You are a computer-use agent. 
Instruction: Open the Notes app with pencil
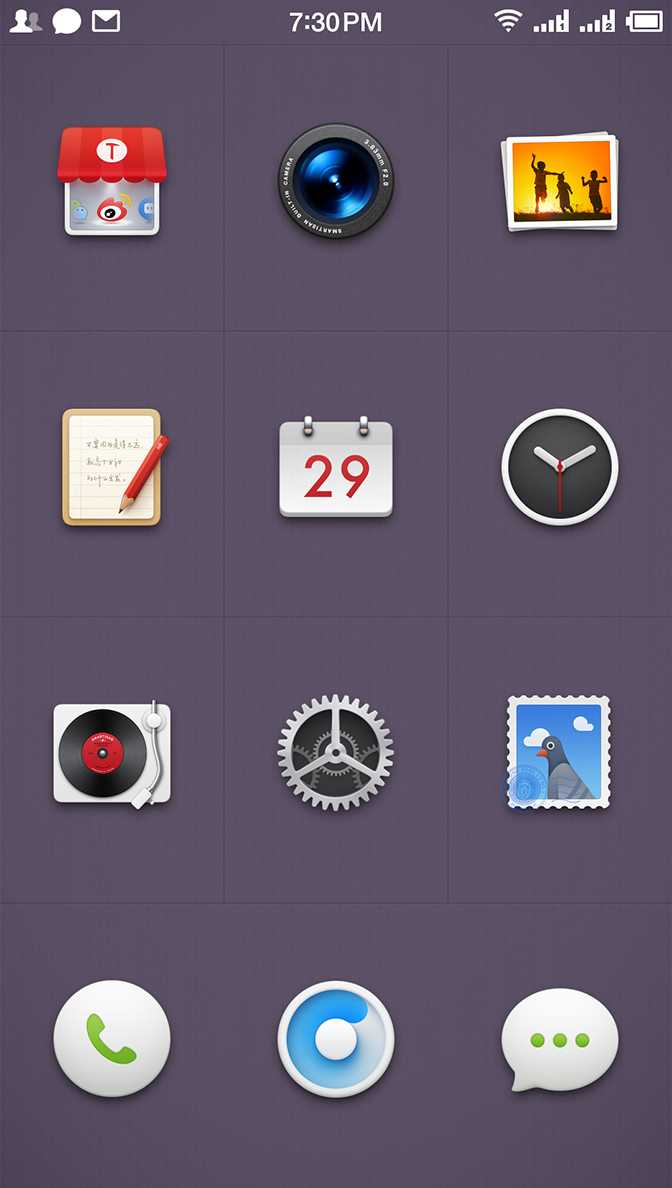[x=112, y=467]
